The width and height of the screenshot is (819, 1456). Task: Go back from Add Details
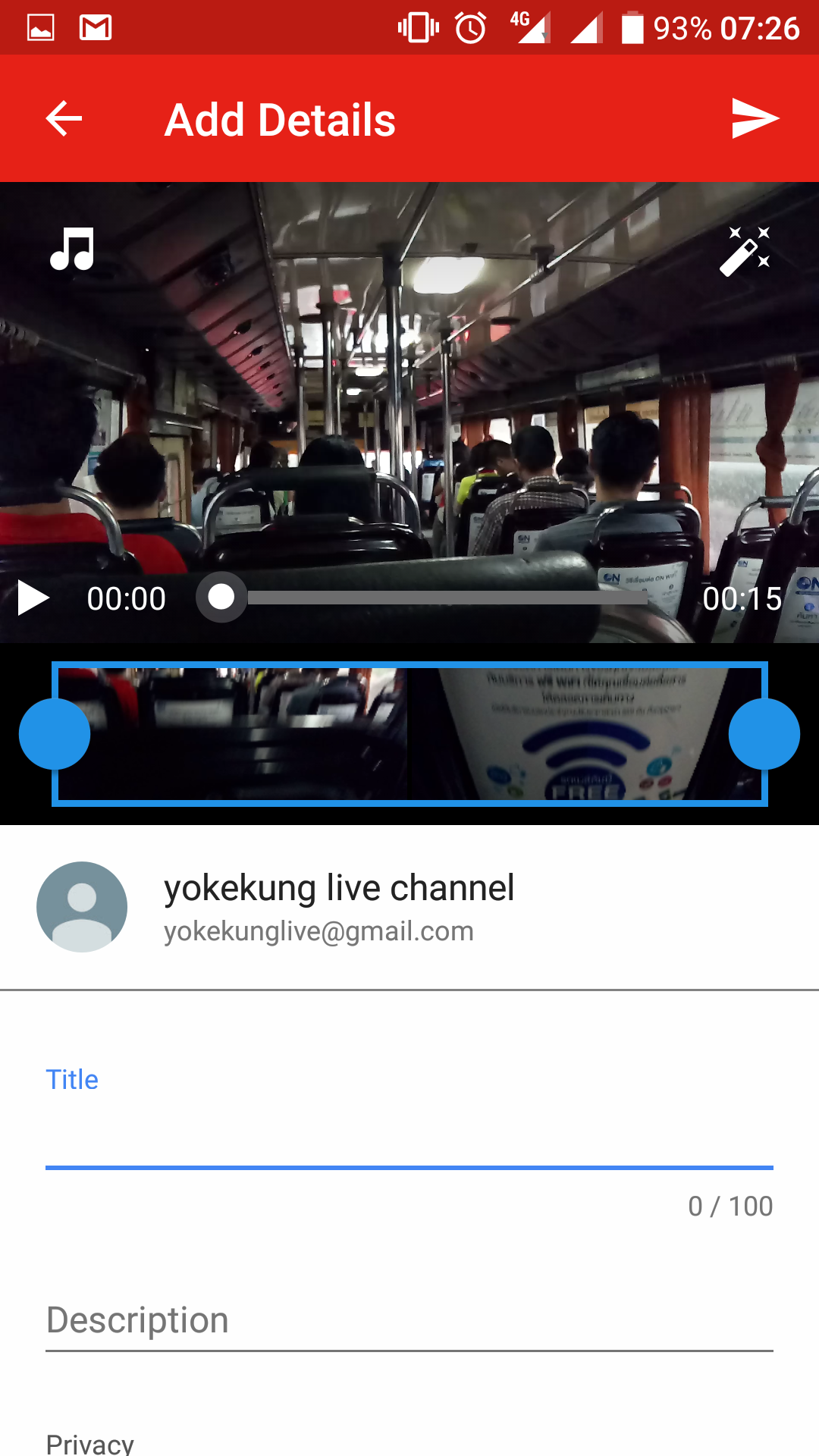point(64,119)
